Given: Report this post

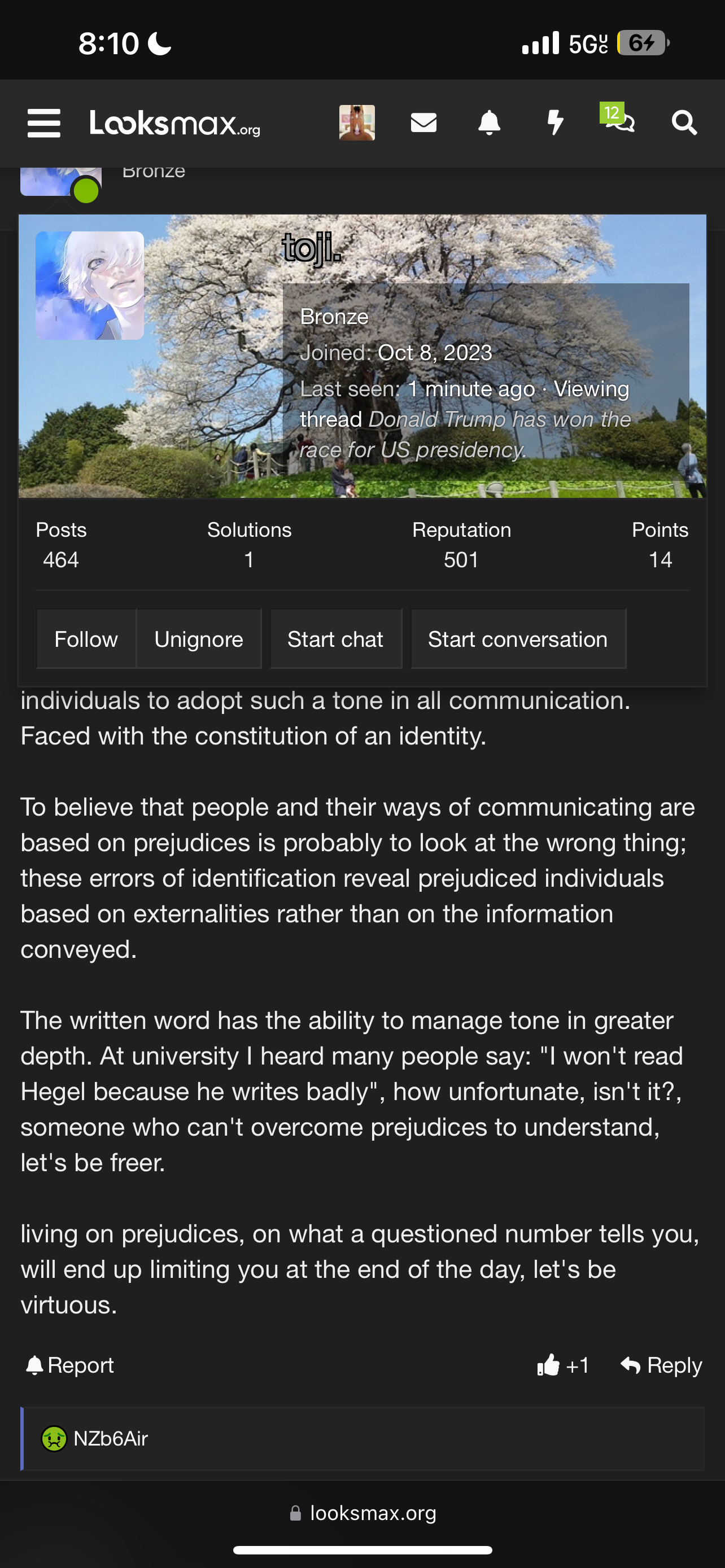Looking at the screenshot, I should point(70,1365).
